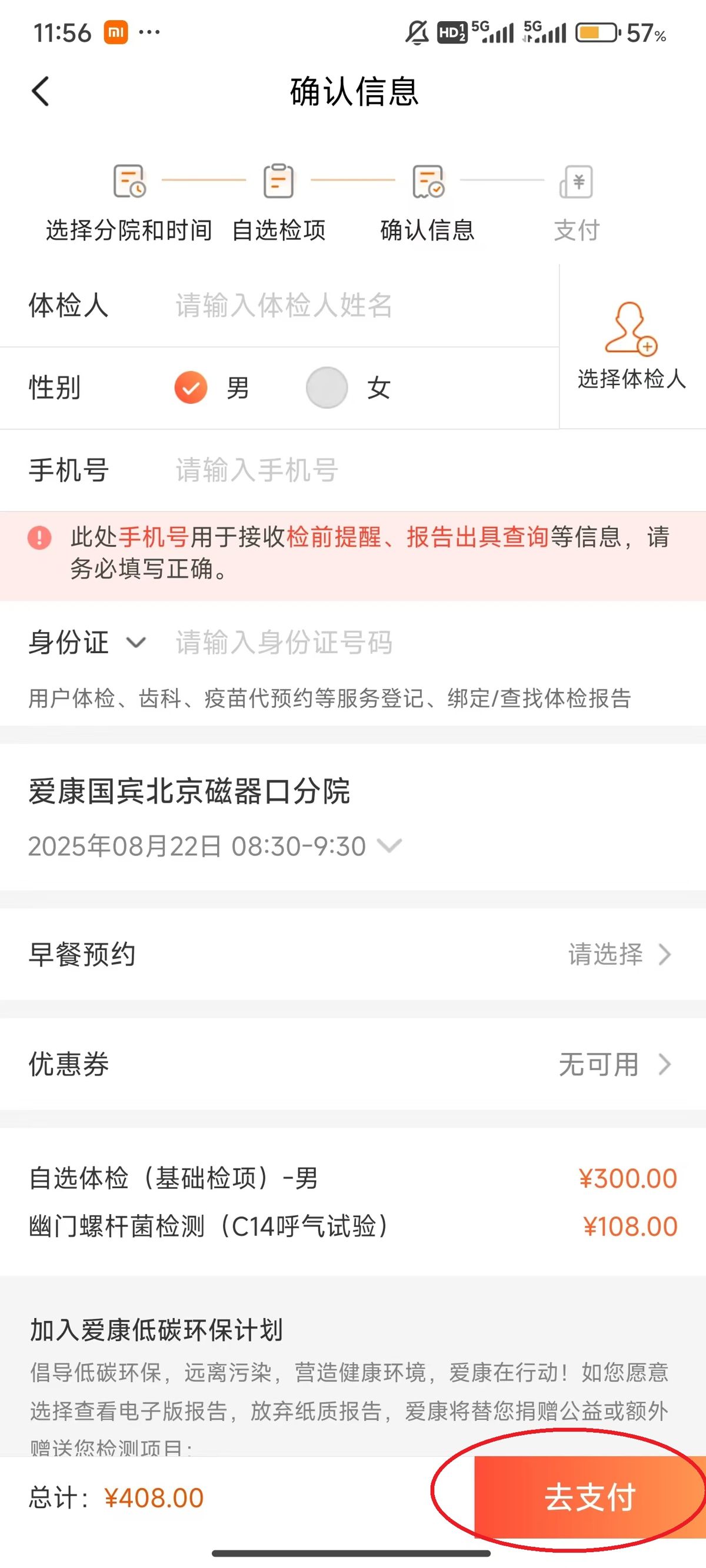Select 男 as gender
The width and height of the screenshot is (706, 1568).
[191, 388]
